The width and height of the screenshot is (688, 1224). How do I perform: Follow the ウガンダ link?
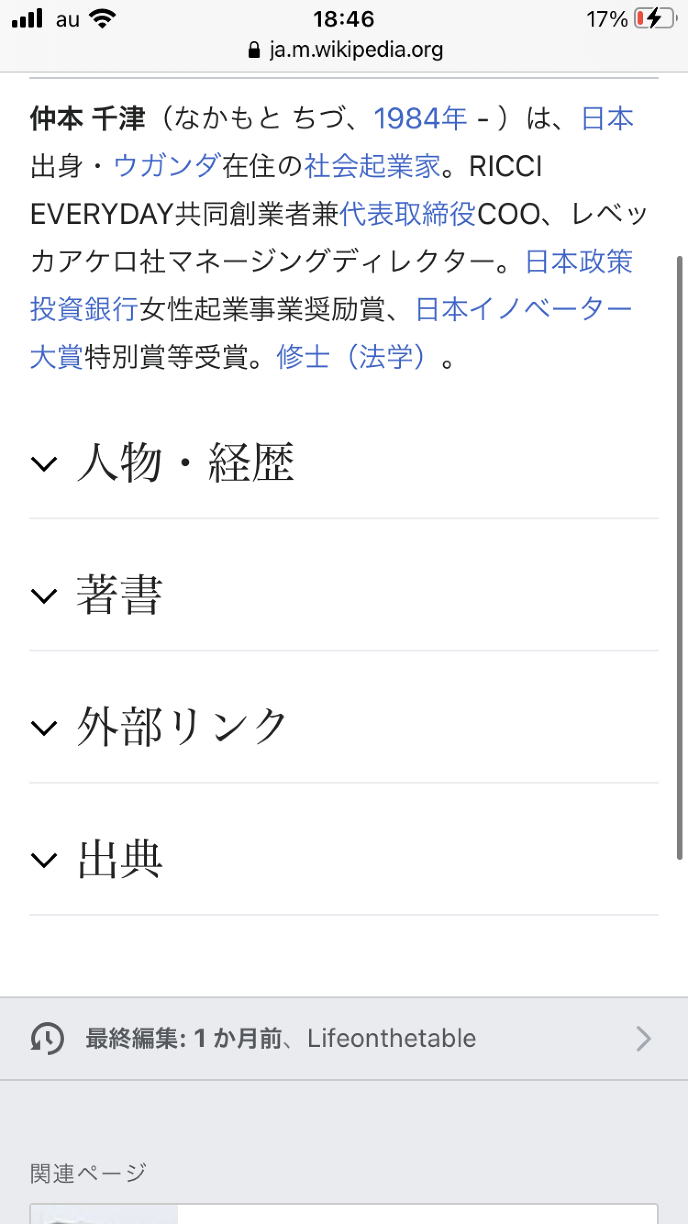(x=167, y=166)
